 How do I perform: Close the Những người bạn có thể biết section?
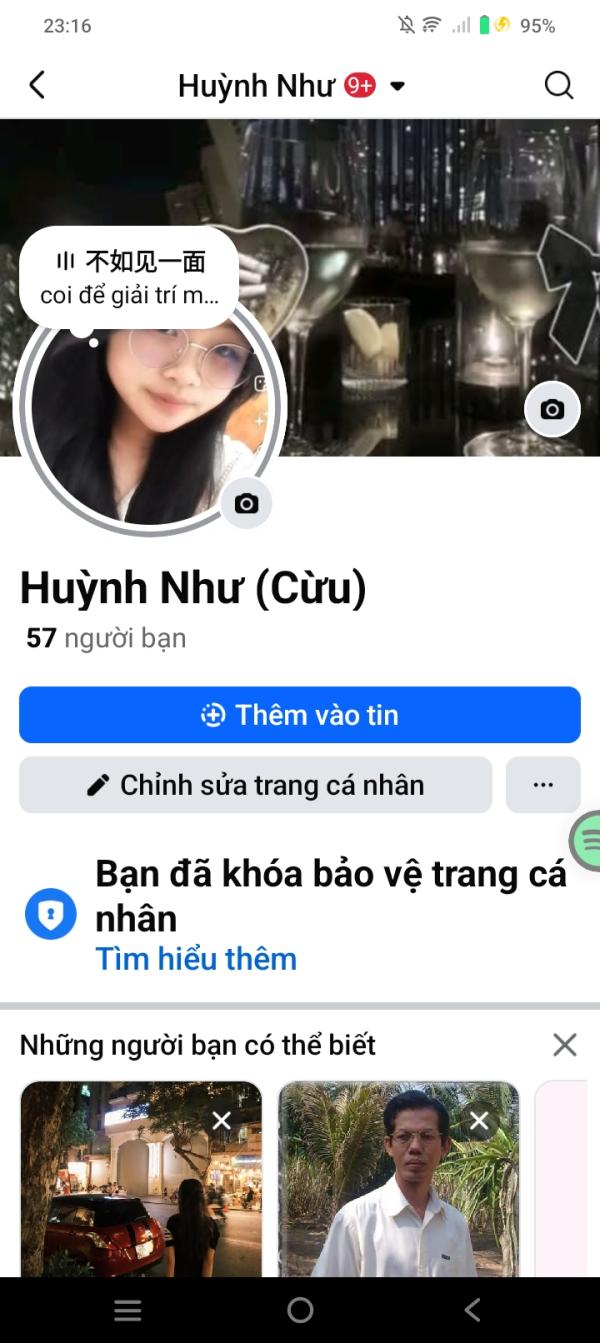click(565, 1045)
